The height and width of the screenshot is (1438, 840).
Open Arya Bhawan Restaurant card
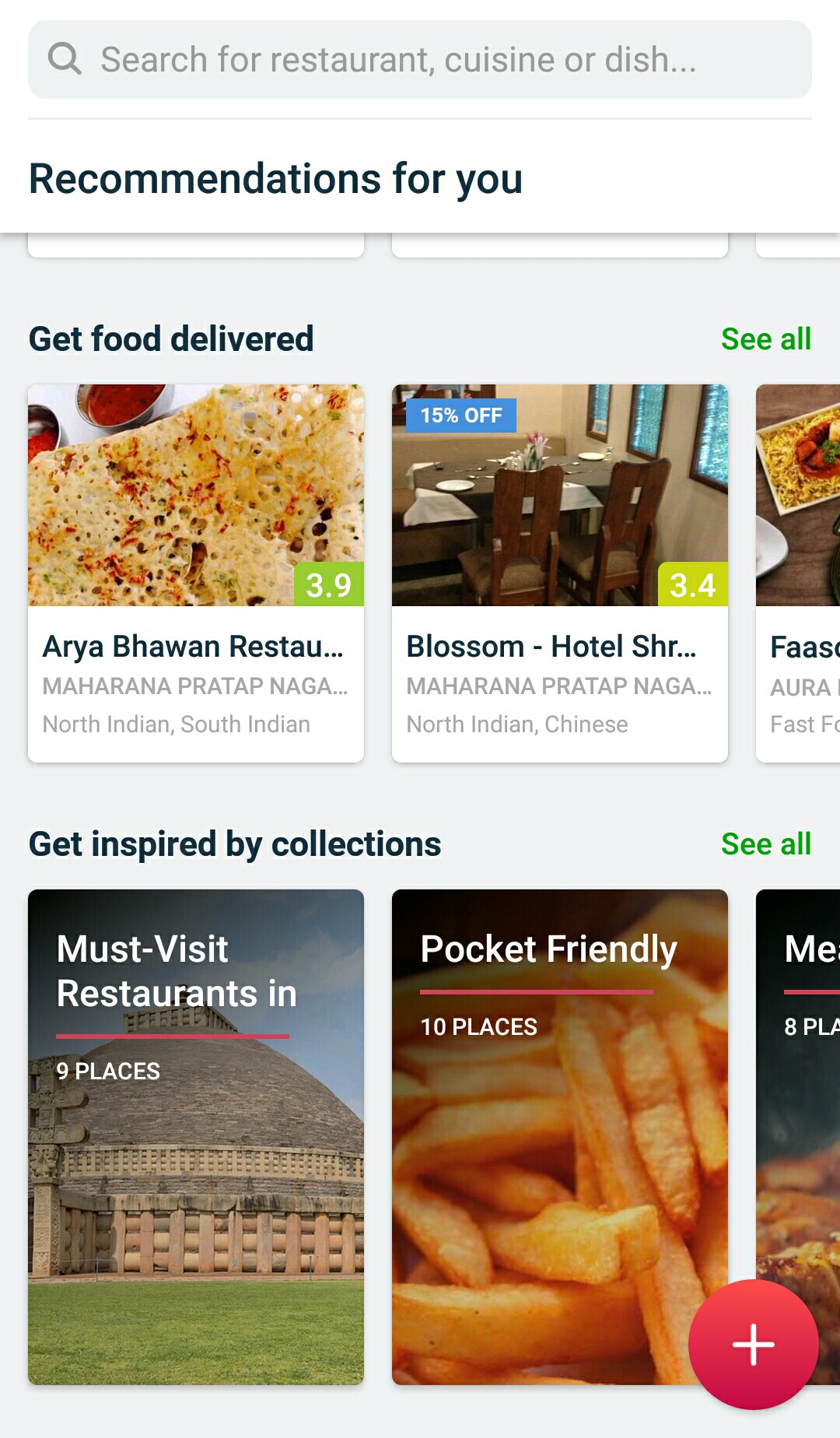[x=196, y=573]
